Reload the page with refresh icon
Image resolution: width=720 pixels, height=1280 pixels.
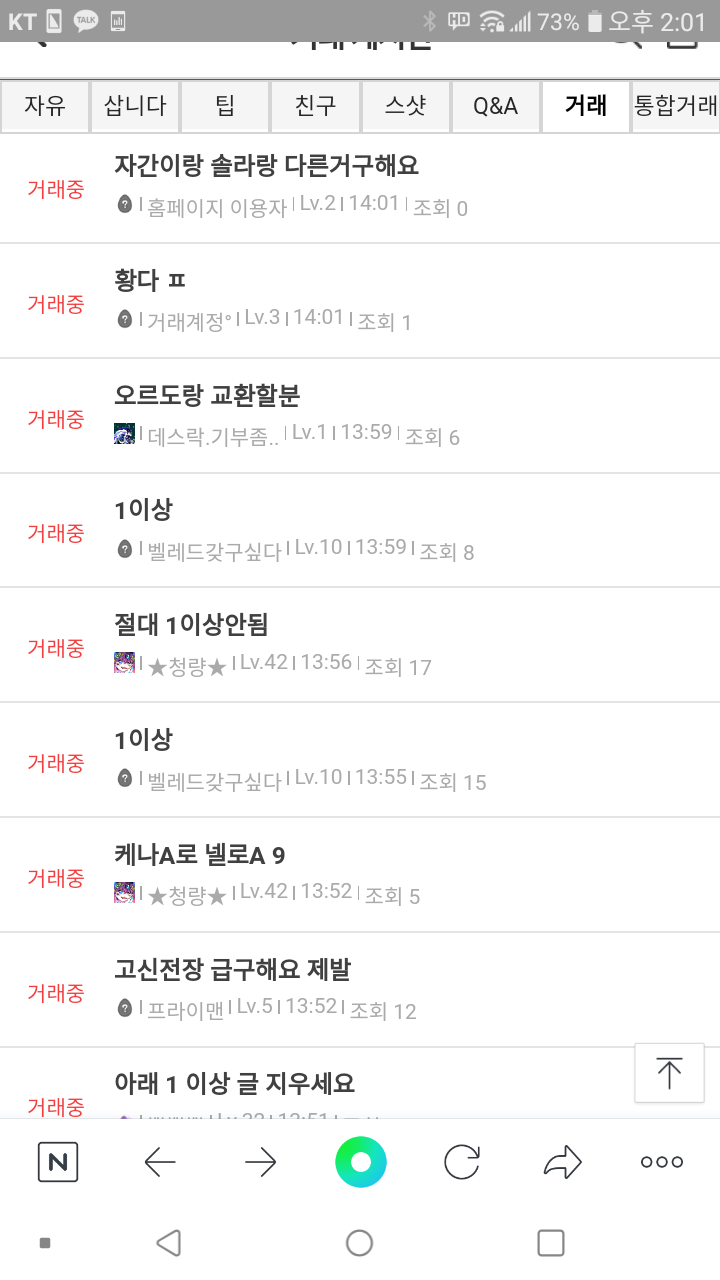pyautogui.click(x=461, y=1162)
